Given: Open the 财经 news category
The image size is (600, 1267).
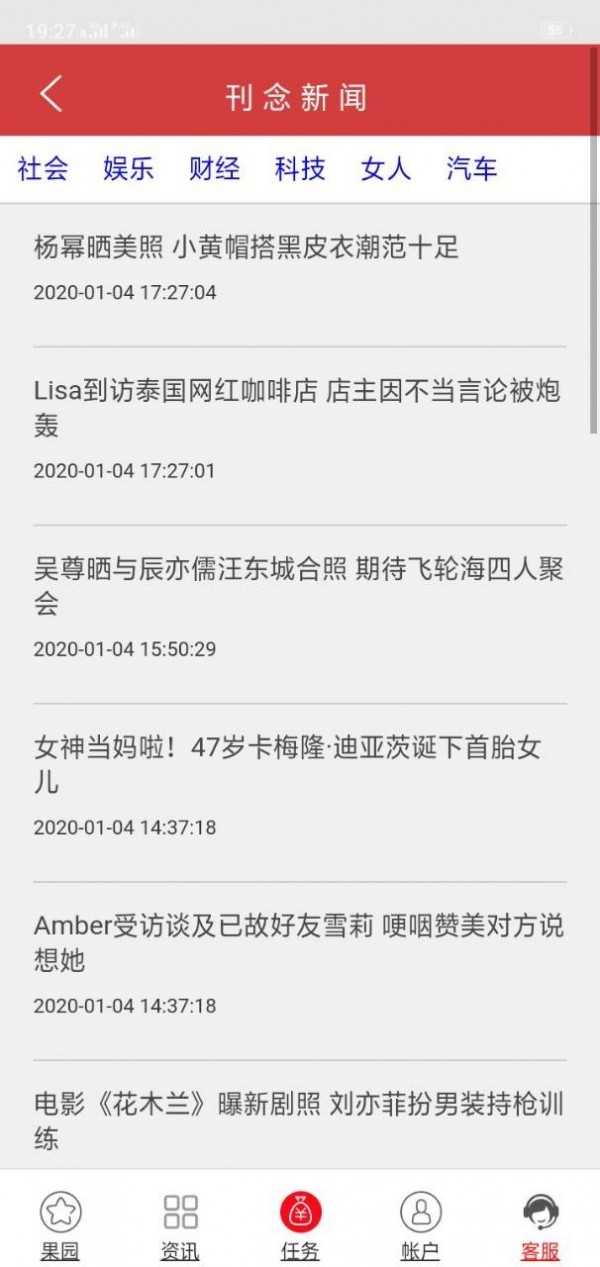Looking at the screenshot, I should pyautogui.click(x=214, y=169).
